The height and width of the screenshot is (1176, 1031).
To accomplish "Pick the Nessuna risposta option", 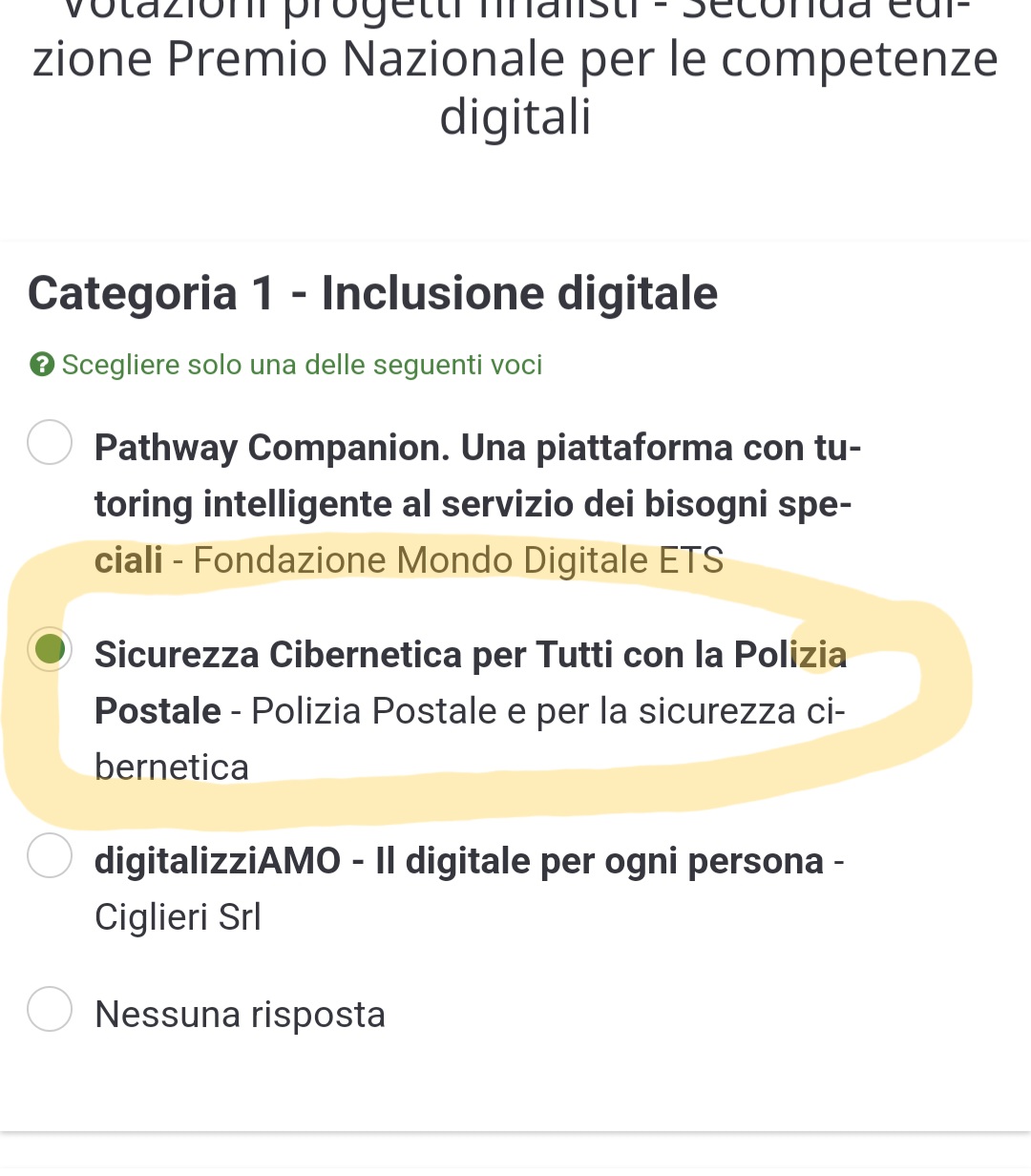I will pyautogui.click(x=50, y=1009).
